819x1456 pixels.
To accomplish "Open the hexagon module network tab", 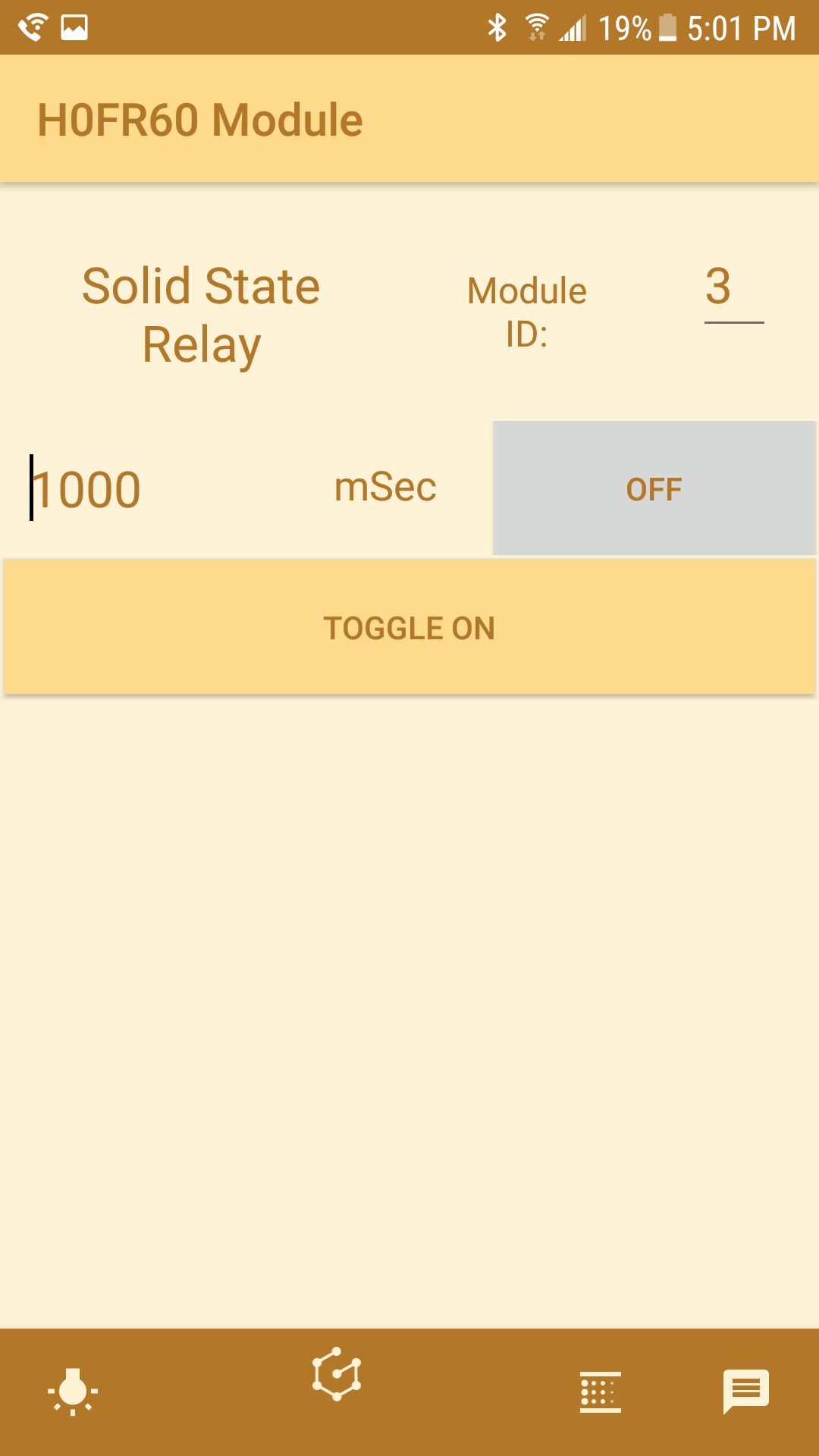I will (x=337, y=1373).
